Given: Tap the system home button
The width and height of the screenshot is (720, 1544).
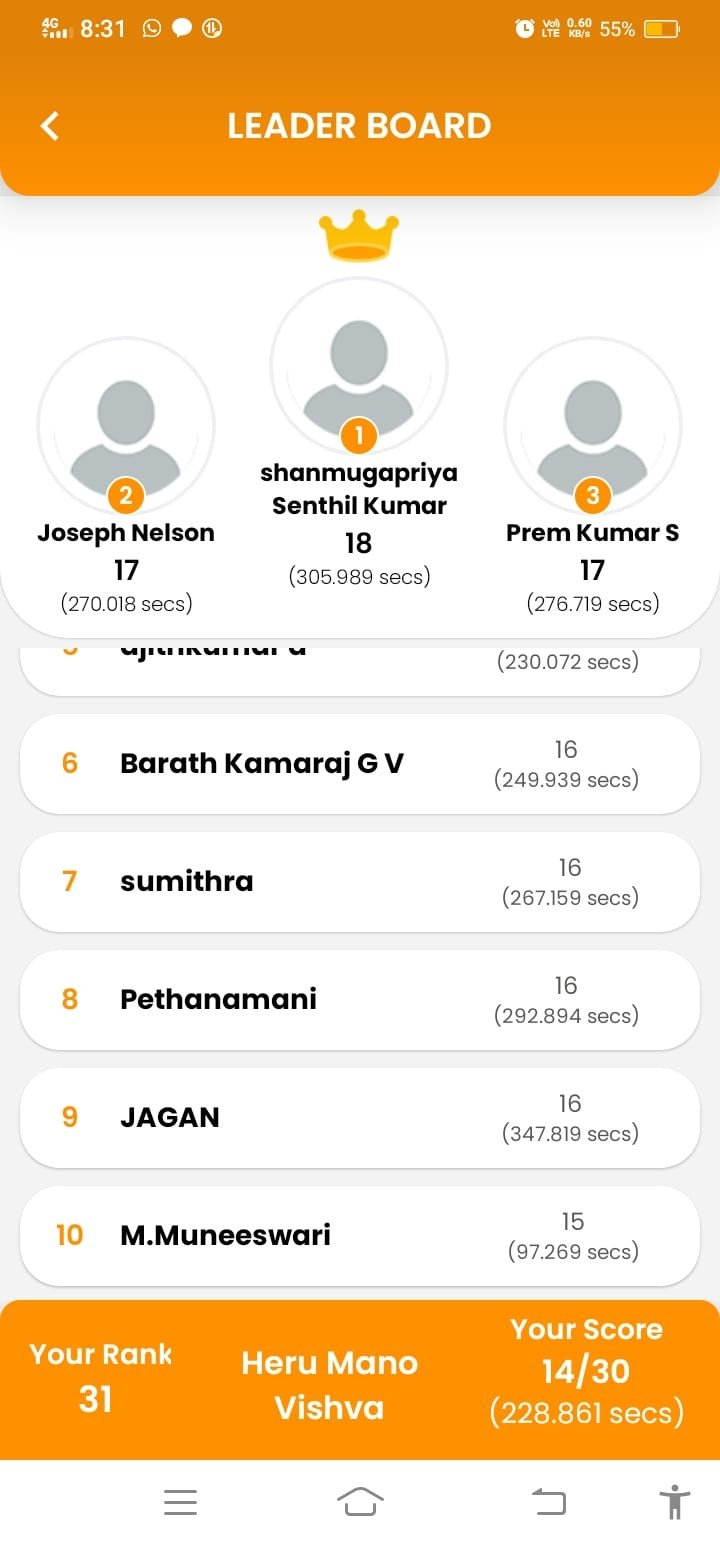Looking at the screenshot, I should point(360,1501).
